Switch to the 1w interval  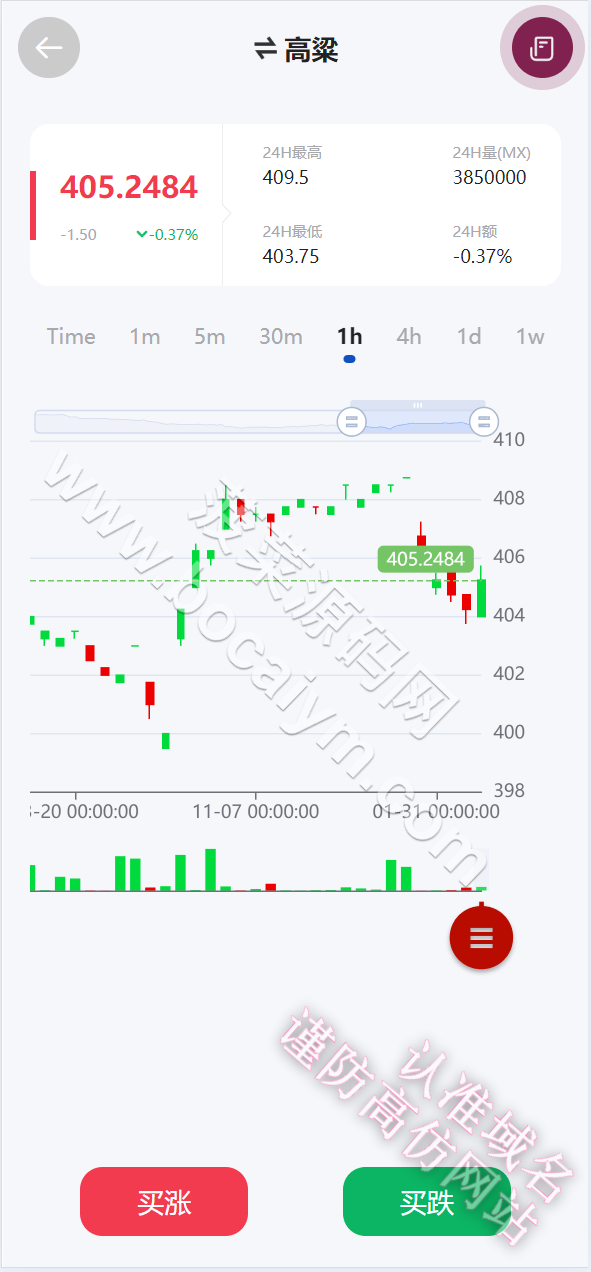click(530, 337)
